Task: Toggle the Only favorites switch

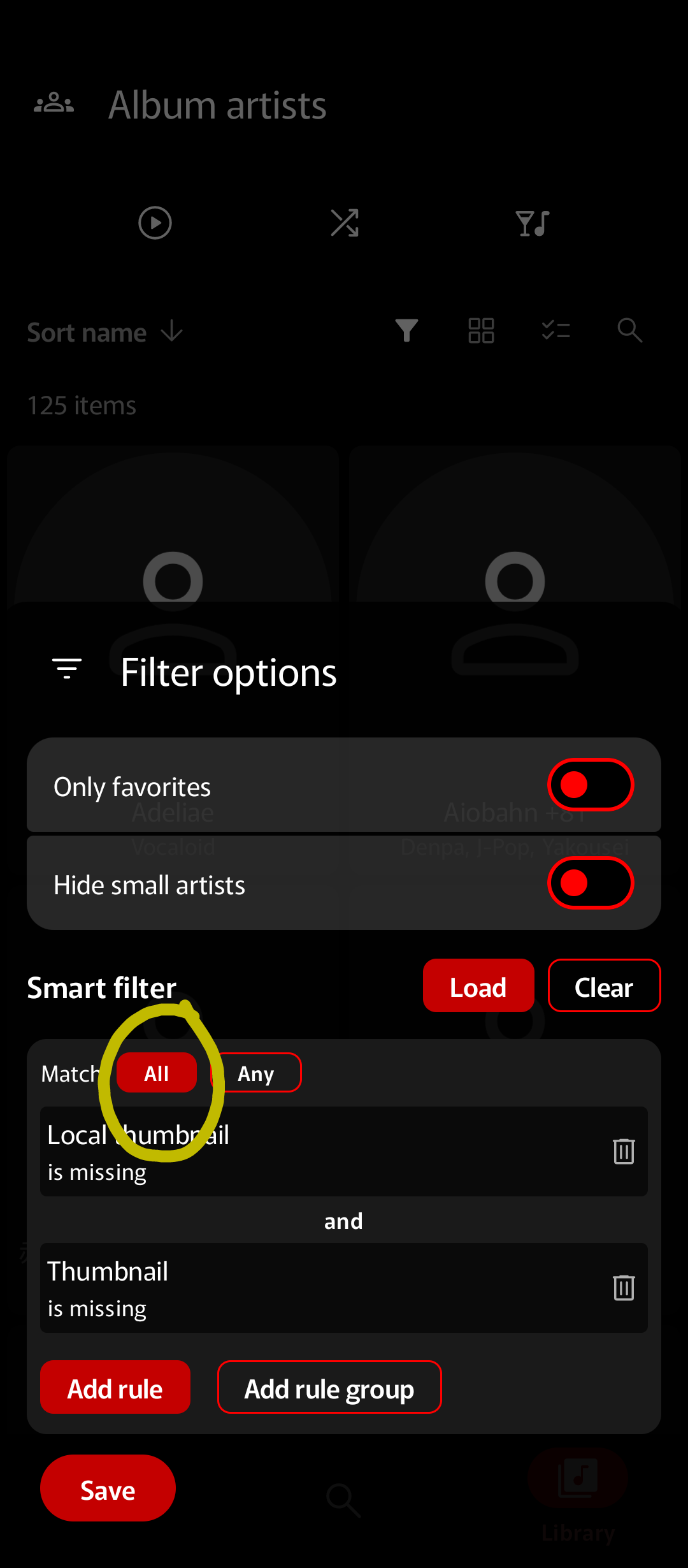Action: [590, 785]
